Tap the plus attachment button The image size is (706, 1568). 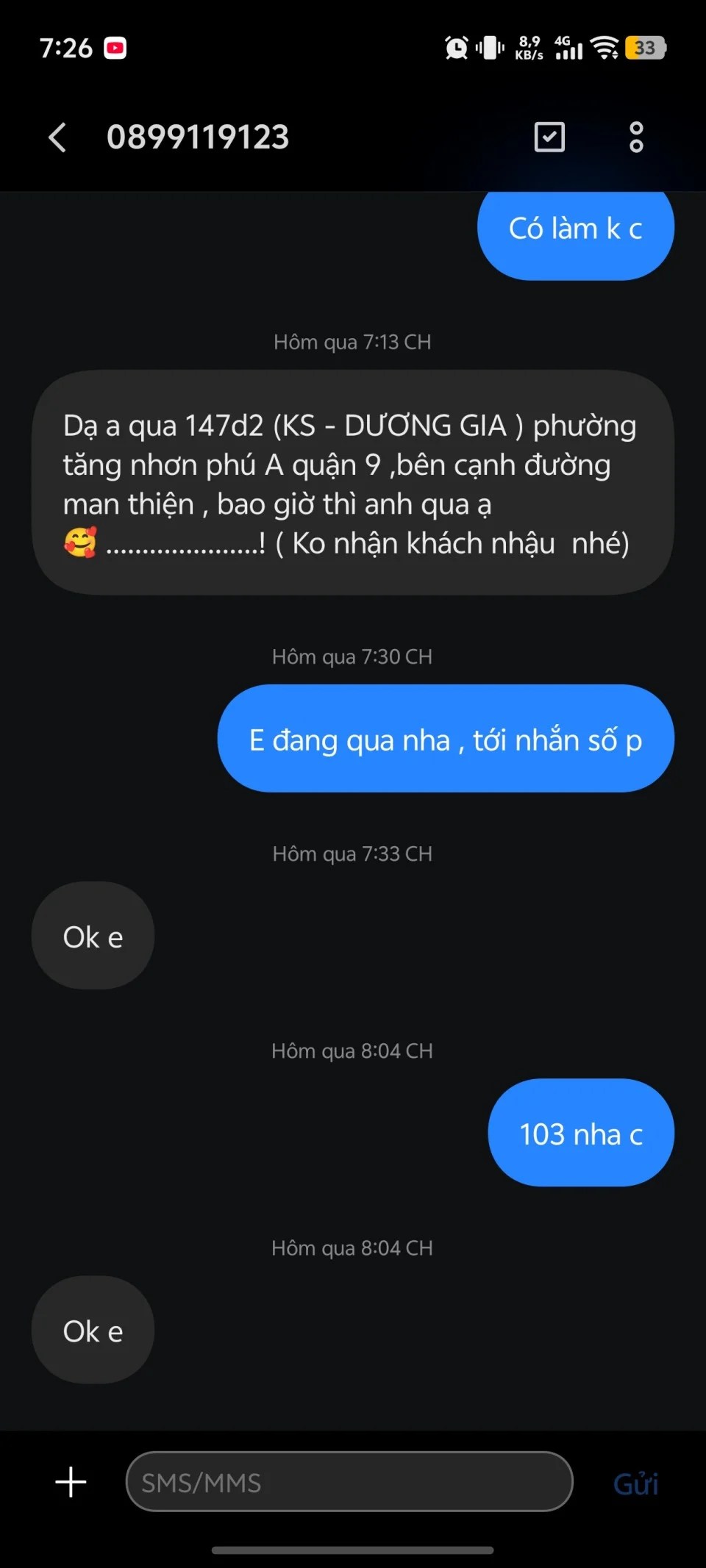71,1482
